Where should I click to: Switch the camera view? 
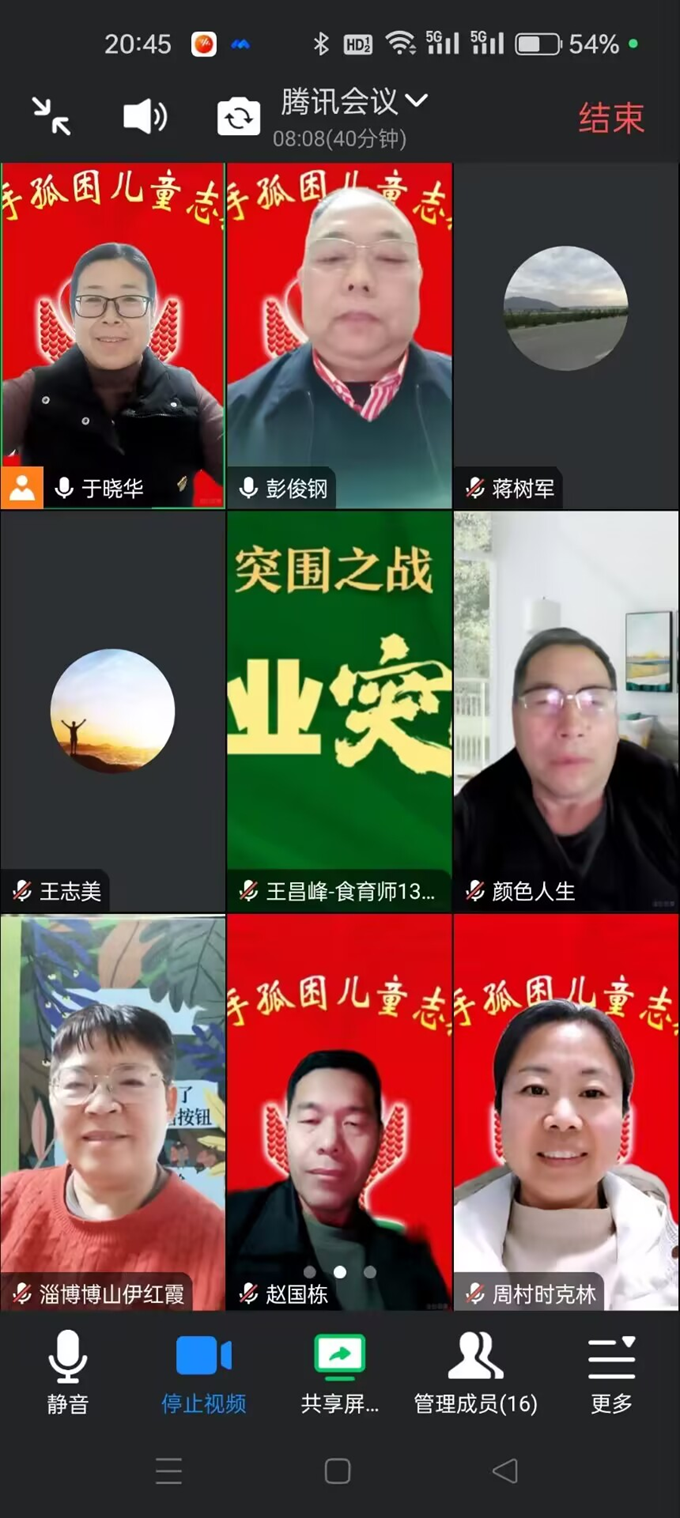pyautogui.click(x=239, y=118)
